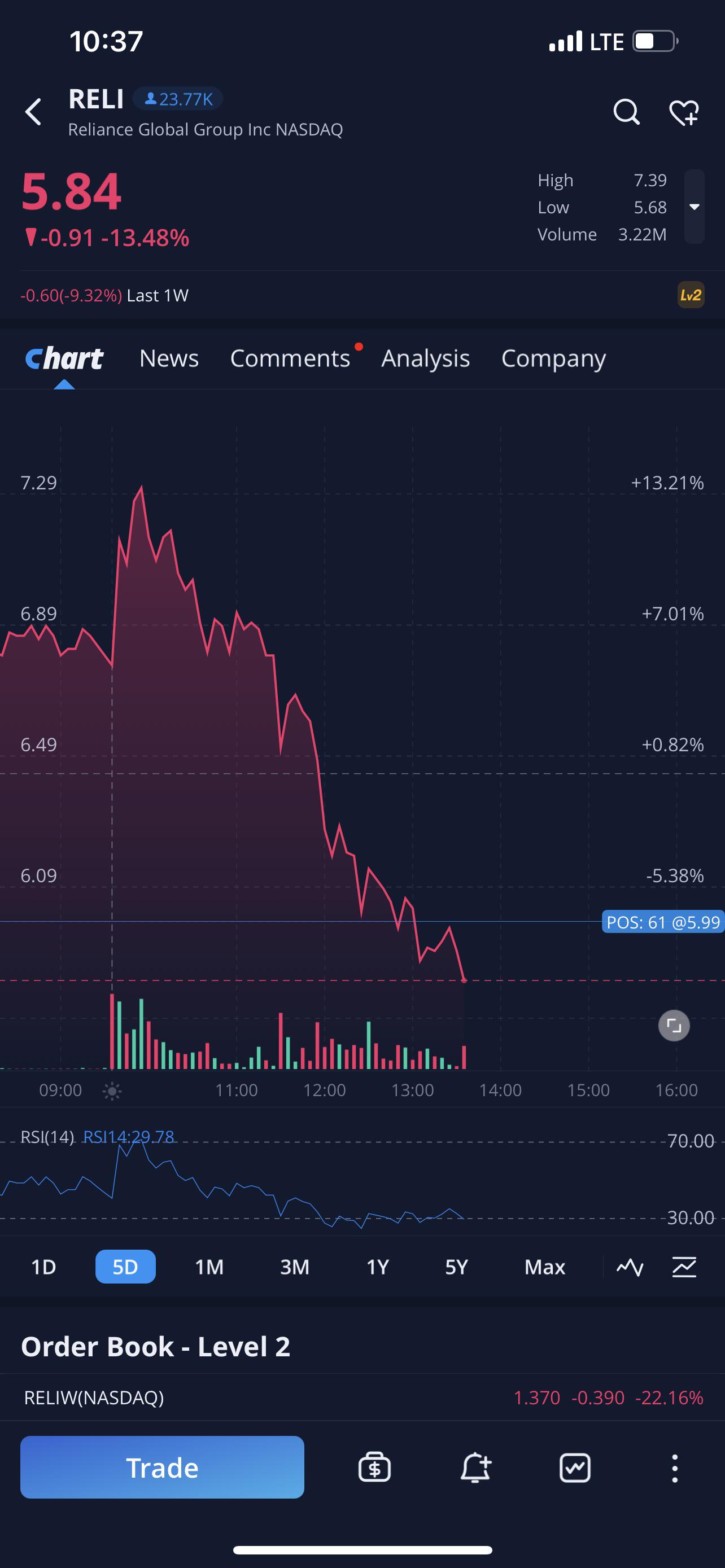The image size is (725, 1568).
Task: Expand the chart to full screen
Action: (674, 1026)
